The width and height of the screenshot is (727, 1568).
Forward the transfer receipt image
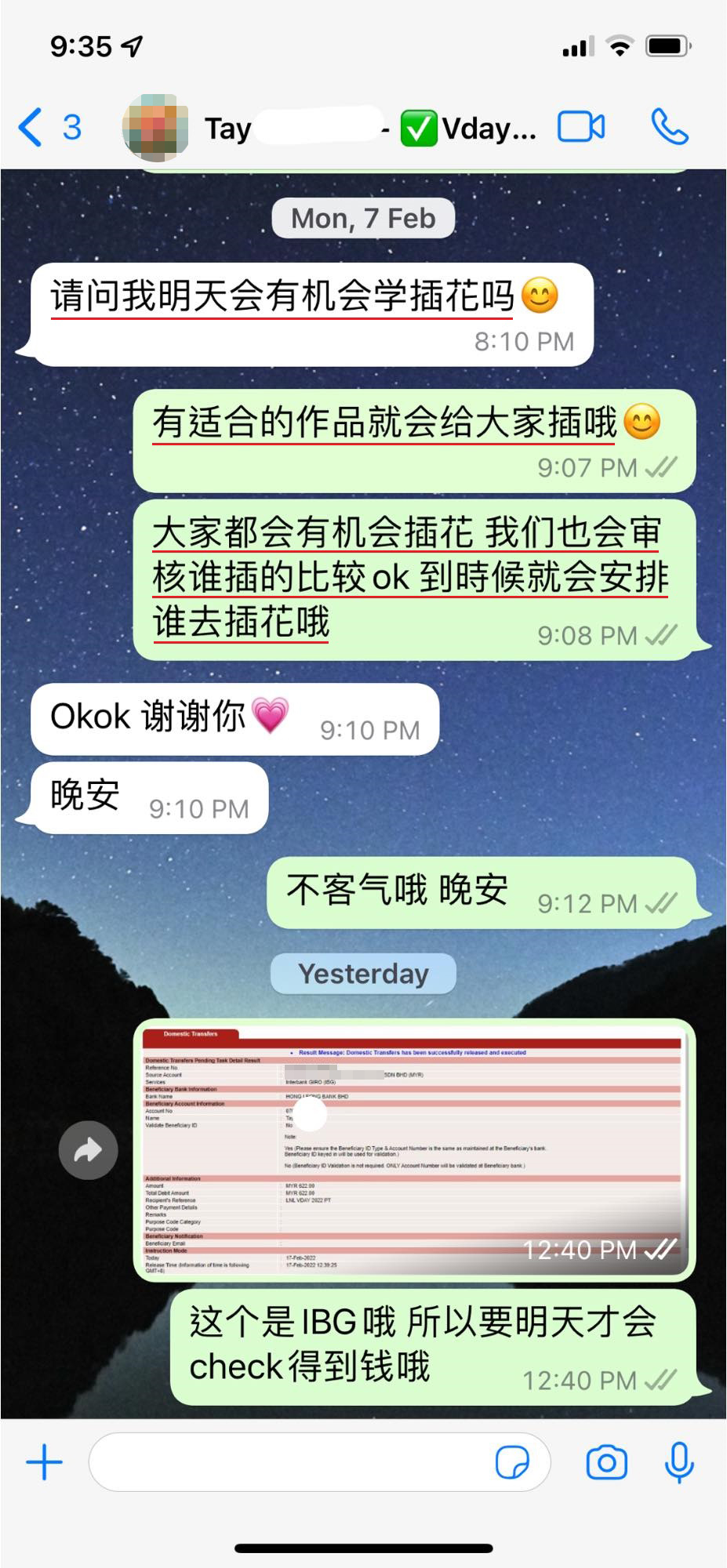click(88, 1150)
